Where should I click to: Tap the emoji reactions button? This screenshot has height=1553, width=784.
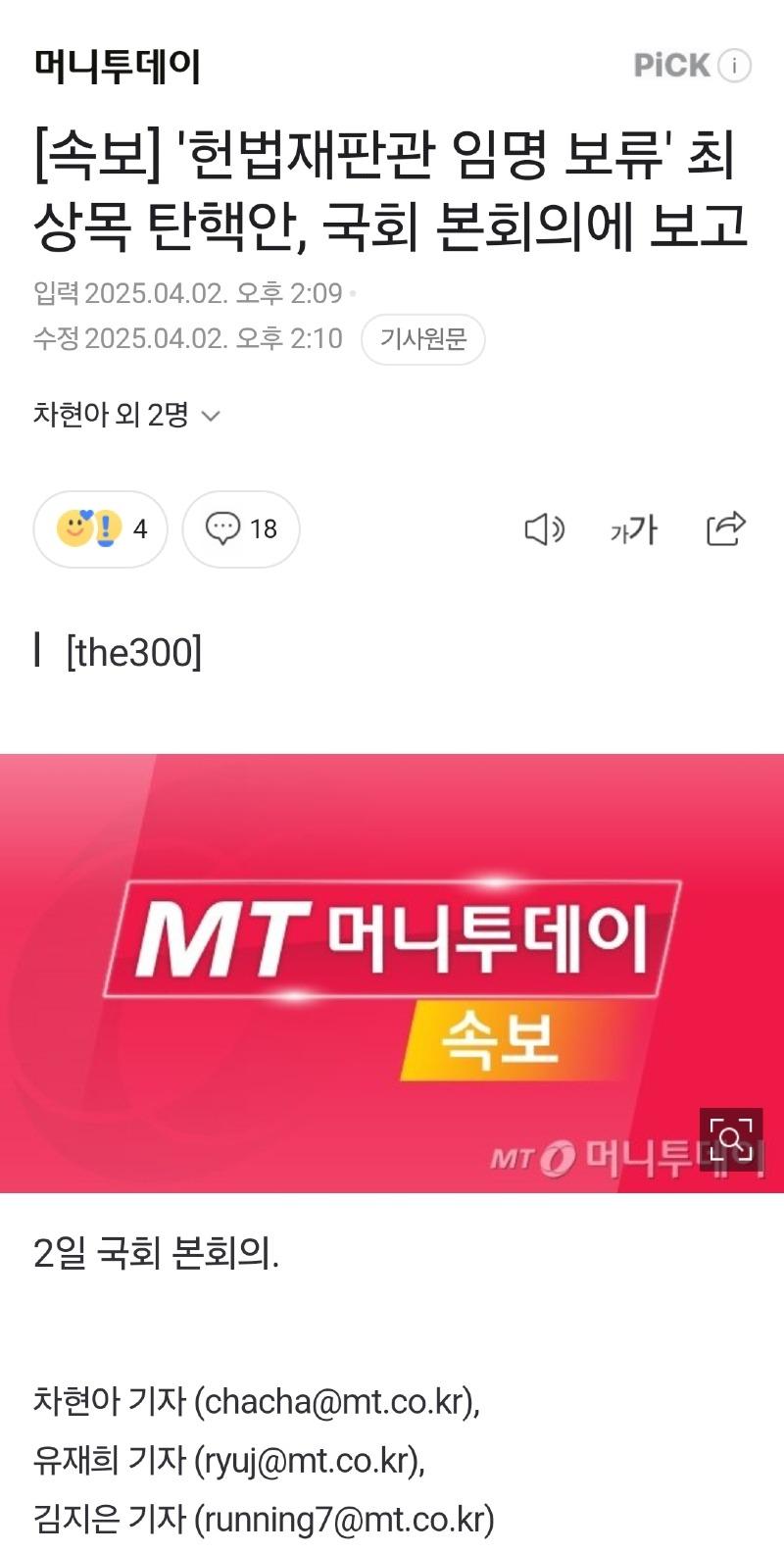pos(101,529)
